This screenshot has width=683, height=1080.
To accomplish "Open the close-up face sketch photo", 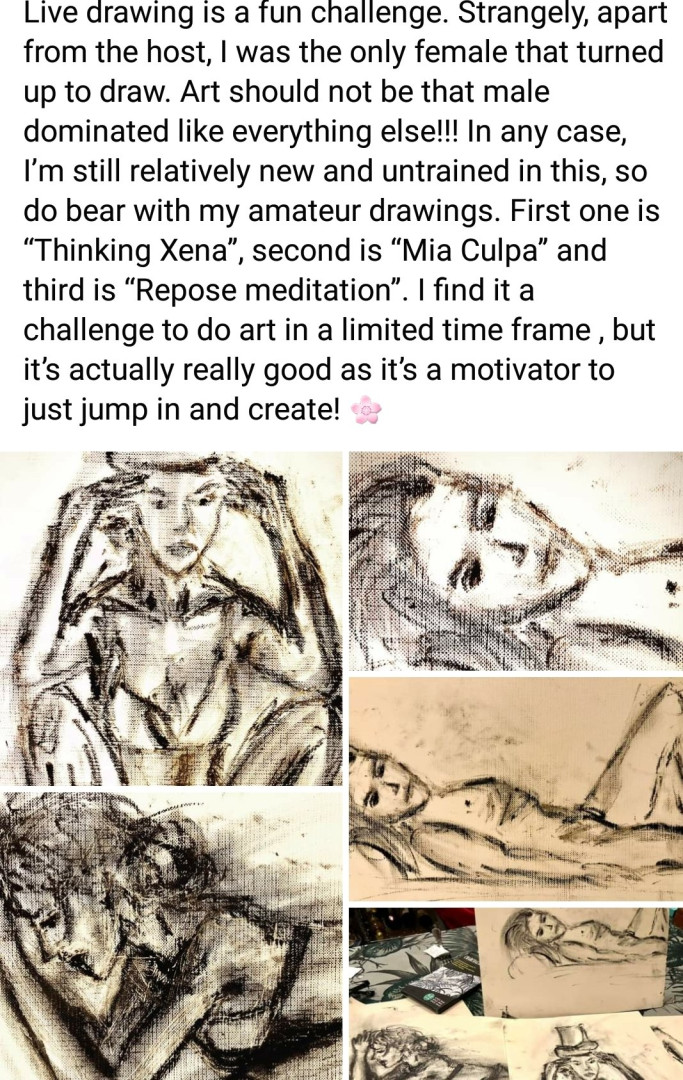I will 515,560.
